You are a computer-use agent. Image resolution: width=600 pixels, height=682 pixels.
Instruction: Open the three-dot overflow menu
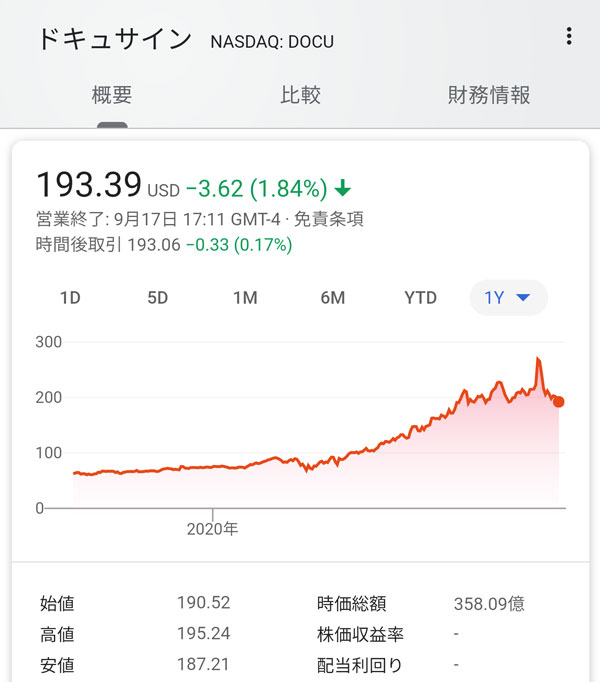569,37
